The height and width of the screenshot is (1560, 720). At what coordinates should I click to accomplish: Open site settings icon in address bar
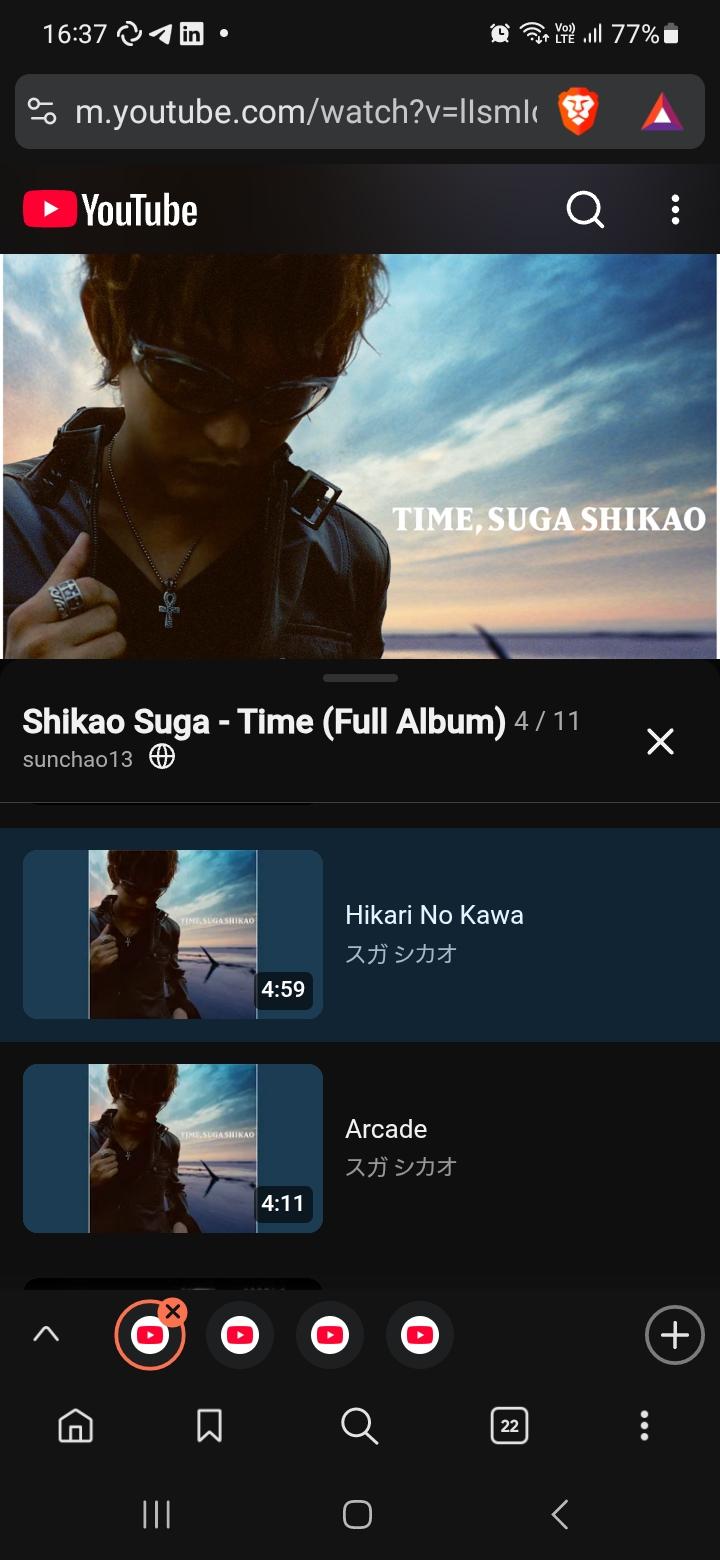click(x=42, y=112)
